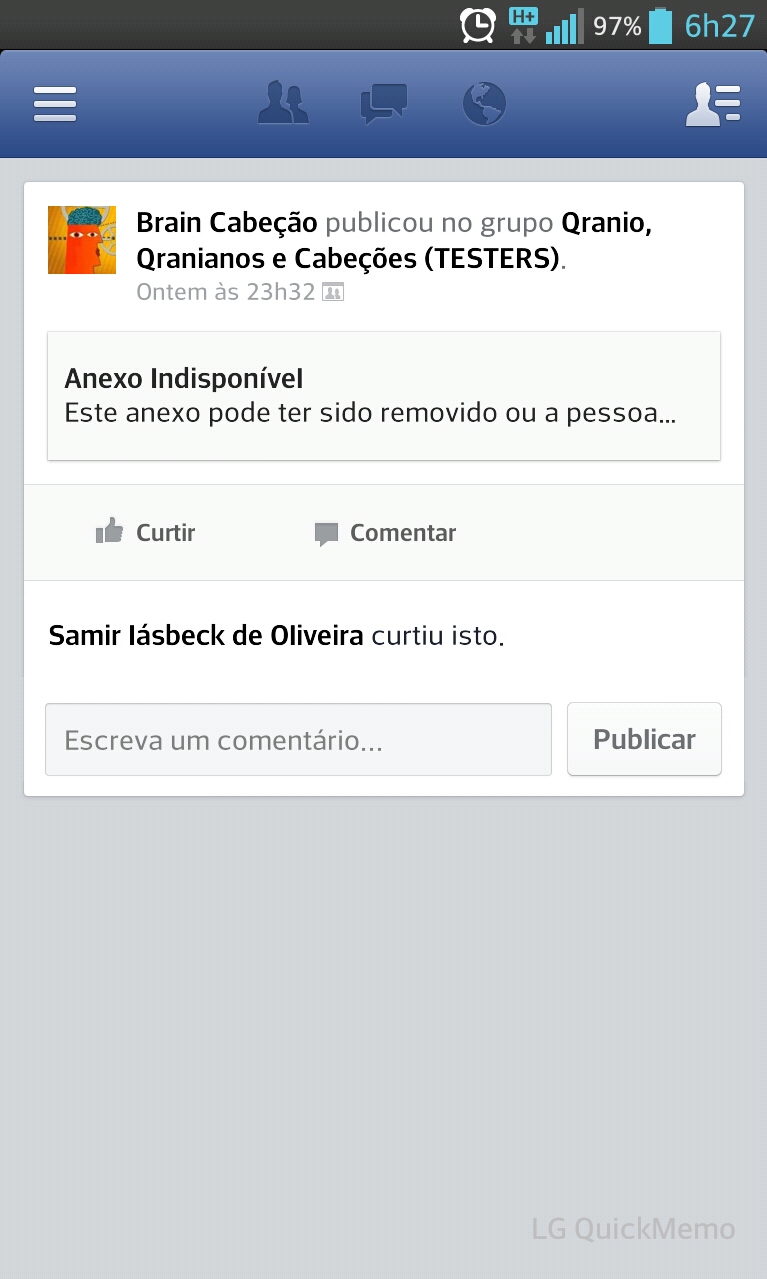767x1279 pixels.
Task: Open the Brain Cabeção profile name link
Action: click(227, 222)
